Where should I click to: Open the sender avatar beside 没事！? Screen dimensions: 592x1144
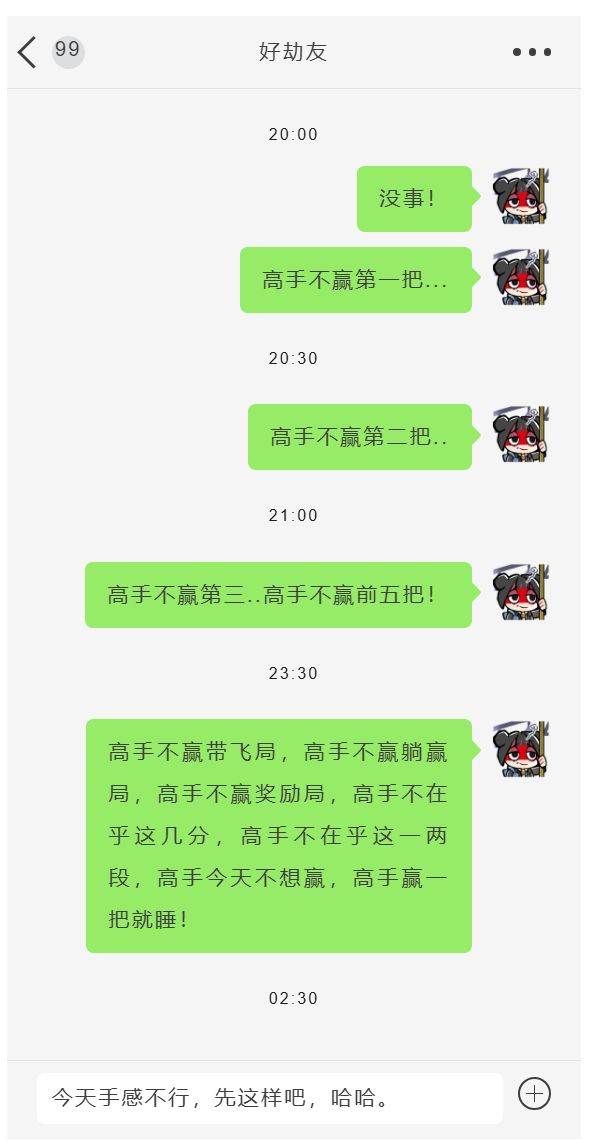click(x=520, y=196)
